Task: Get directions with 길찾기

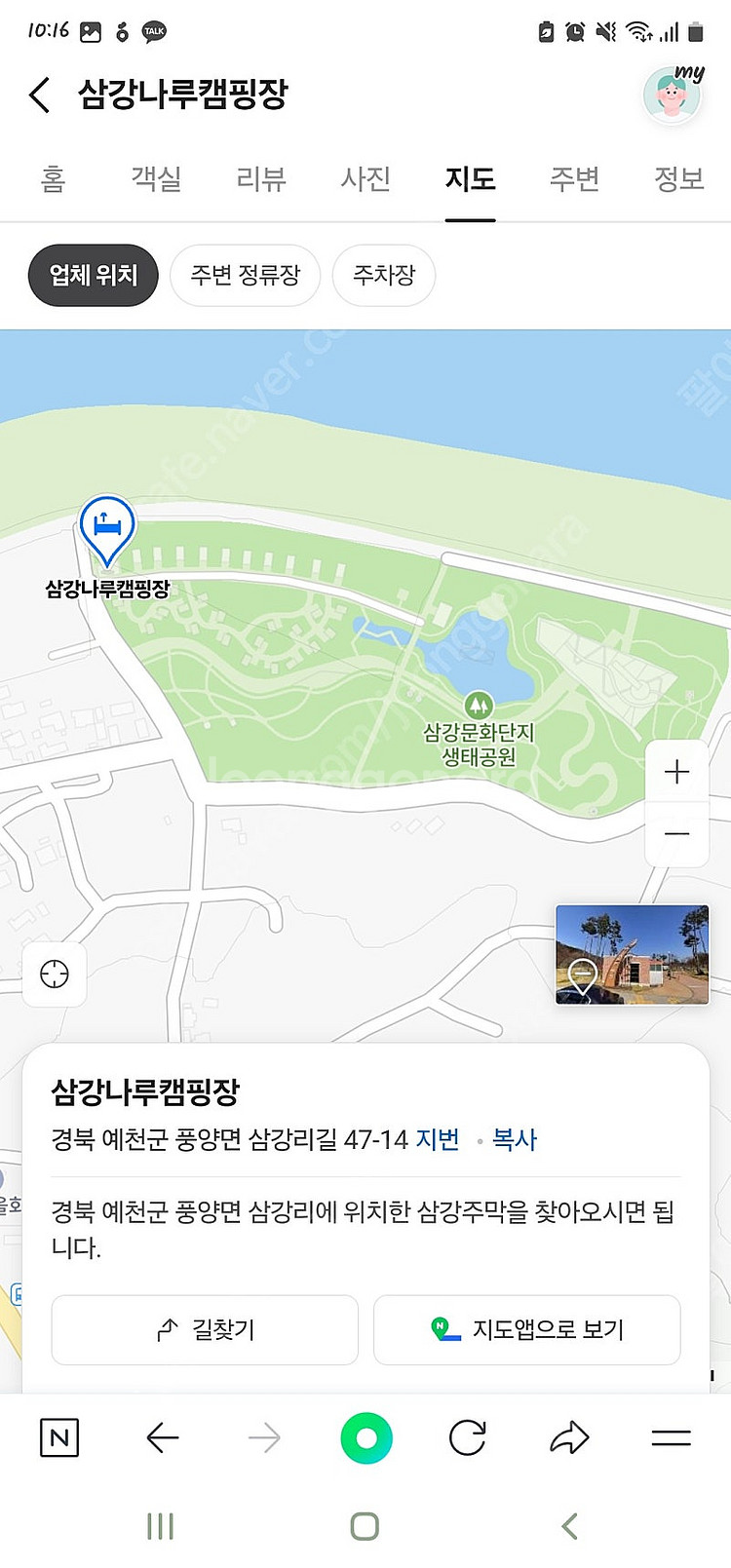Action: (x=205, y=1329)
